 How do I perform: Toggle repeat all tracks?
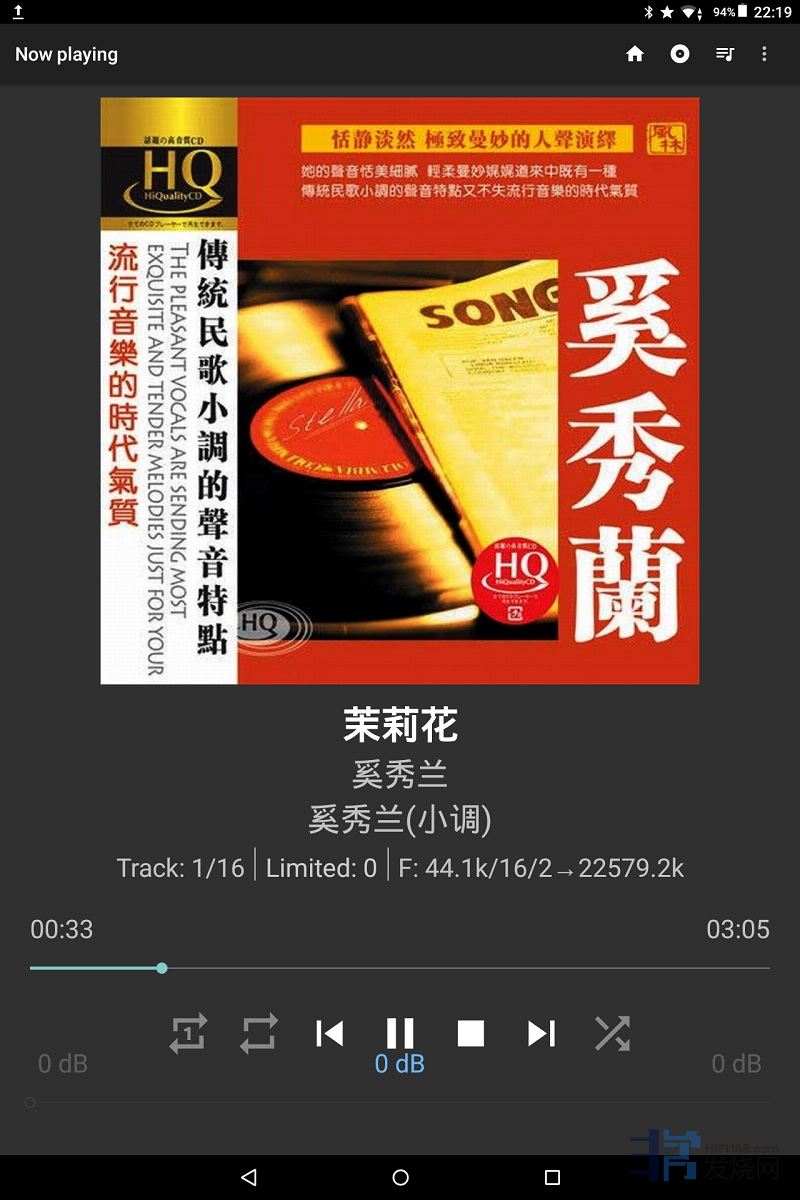point(259,1033)
